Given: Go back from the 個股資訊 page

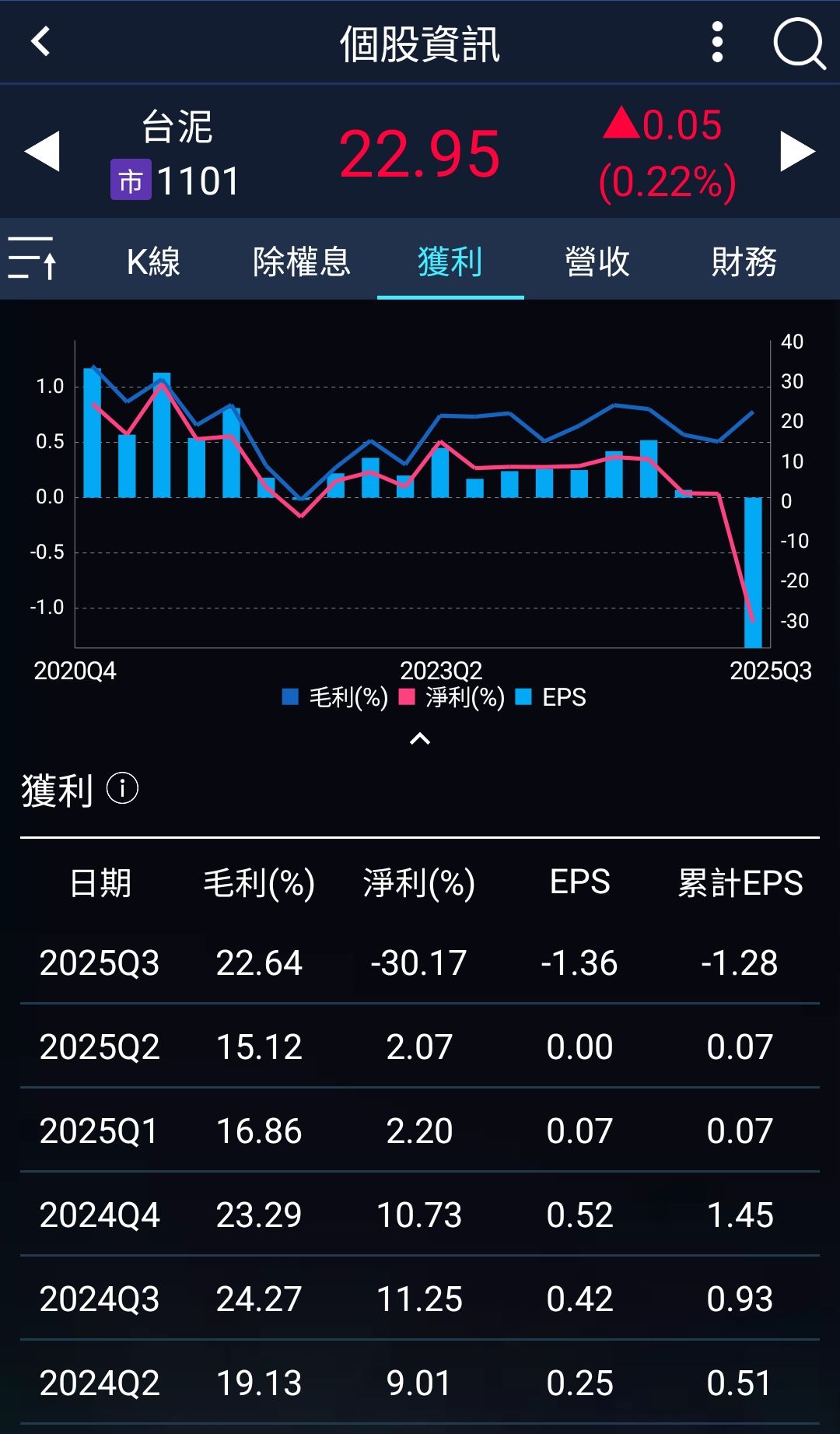Looking at the screenshot, I should (x=40, y=42).
